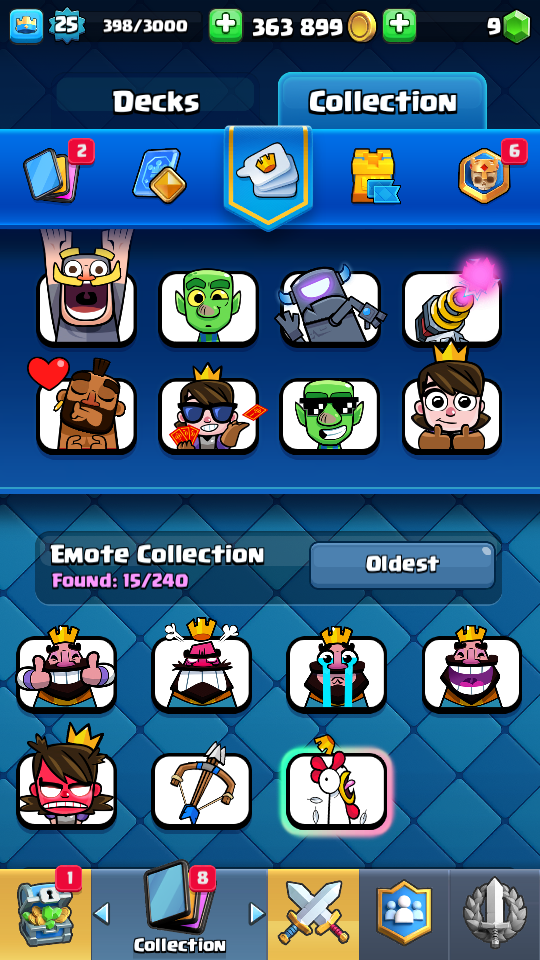This screenshot has height=960, width=540.
Task: Switch to the Decks tab
Action: [156, 101]
